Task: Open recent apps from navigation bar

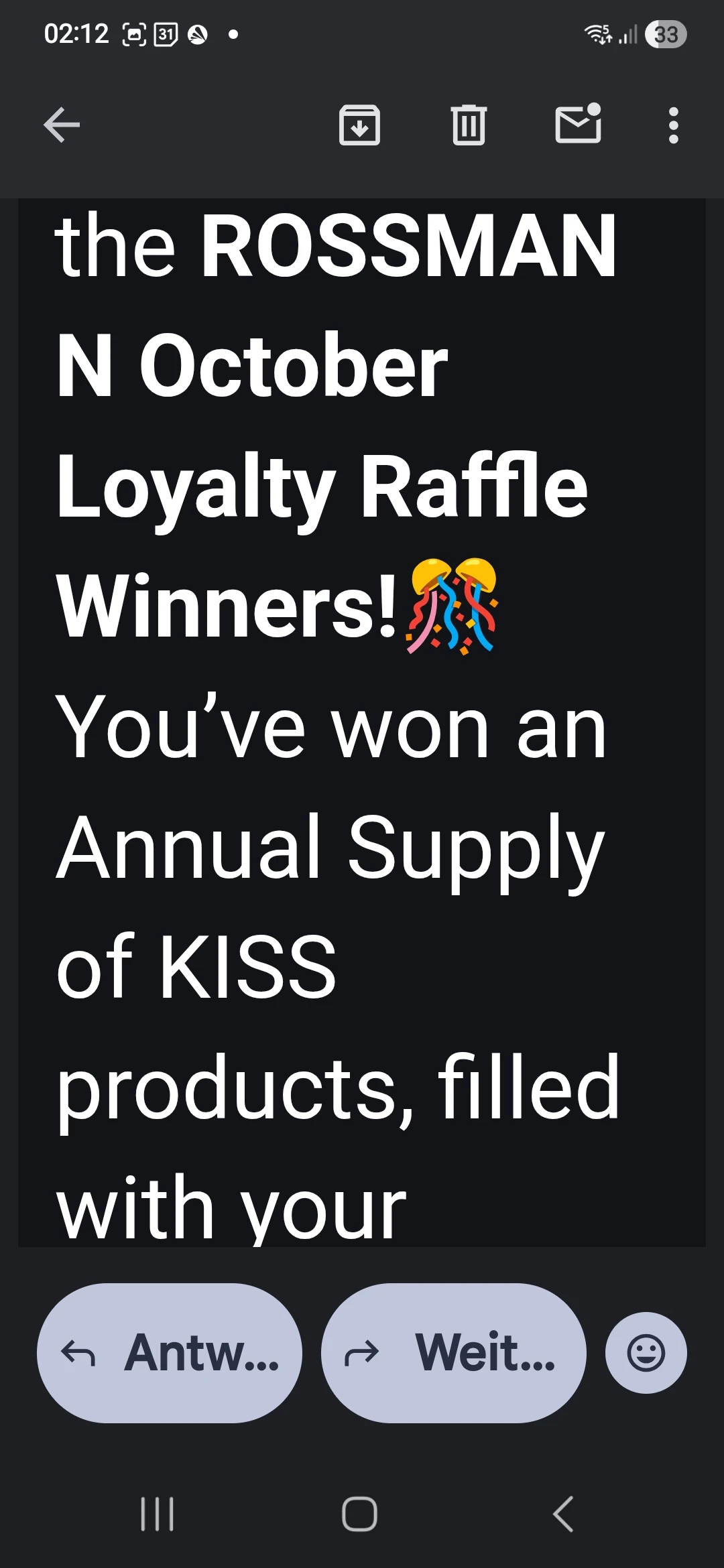Action: click(x=158, y=1514)
